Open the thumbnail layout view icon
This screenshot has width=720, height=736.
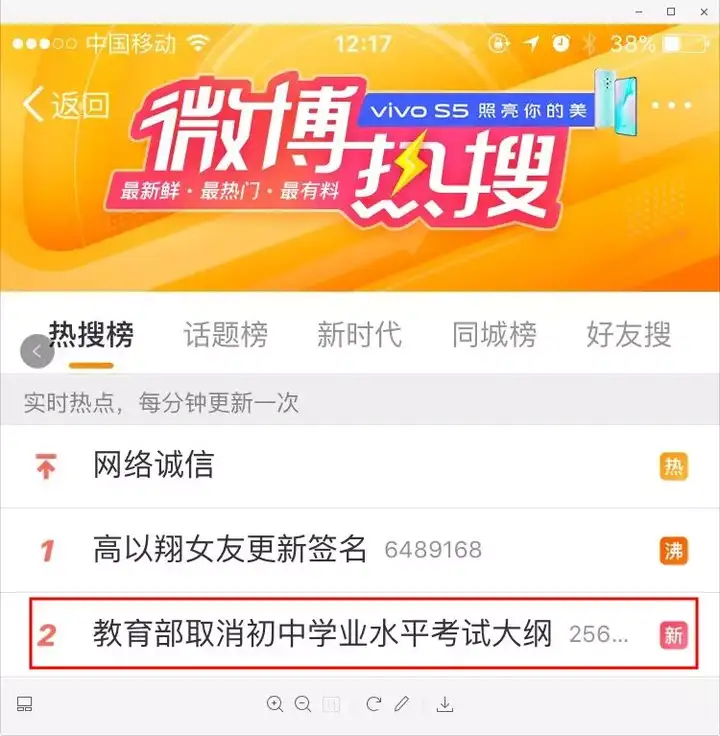coord(25,704)
